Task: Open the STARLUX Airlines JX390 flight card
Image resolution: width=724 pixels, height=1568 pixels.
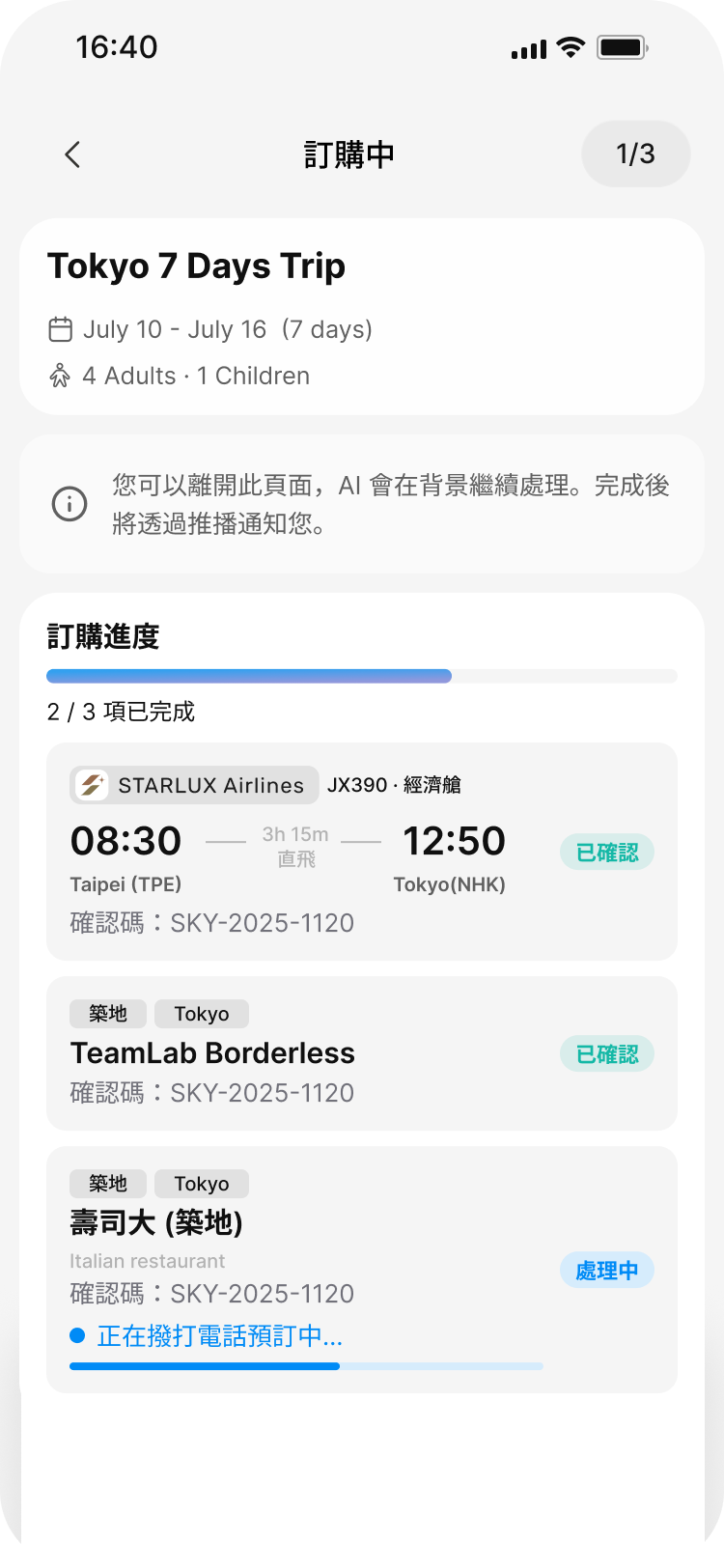Action: click(361, 852)
